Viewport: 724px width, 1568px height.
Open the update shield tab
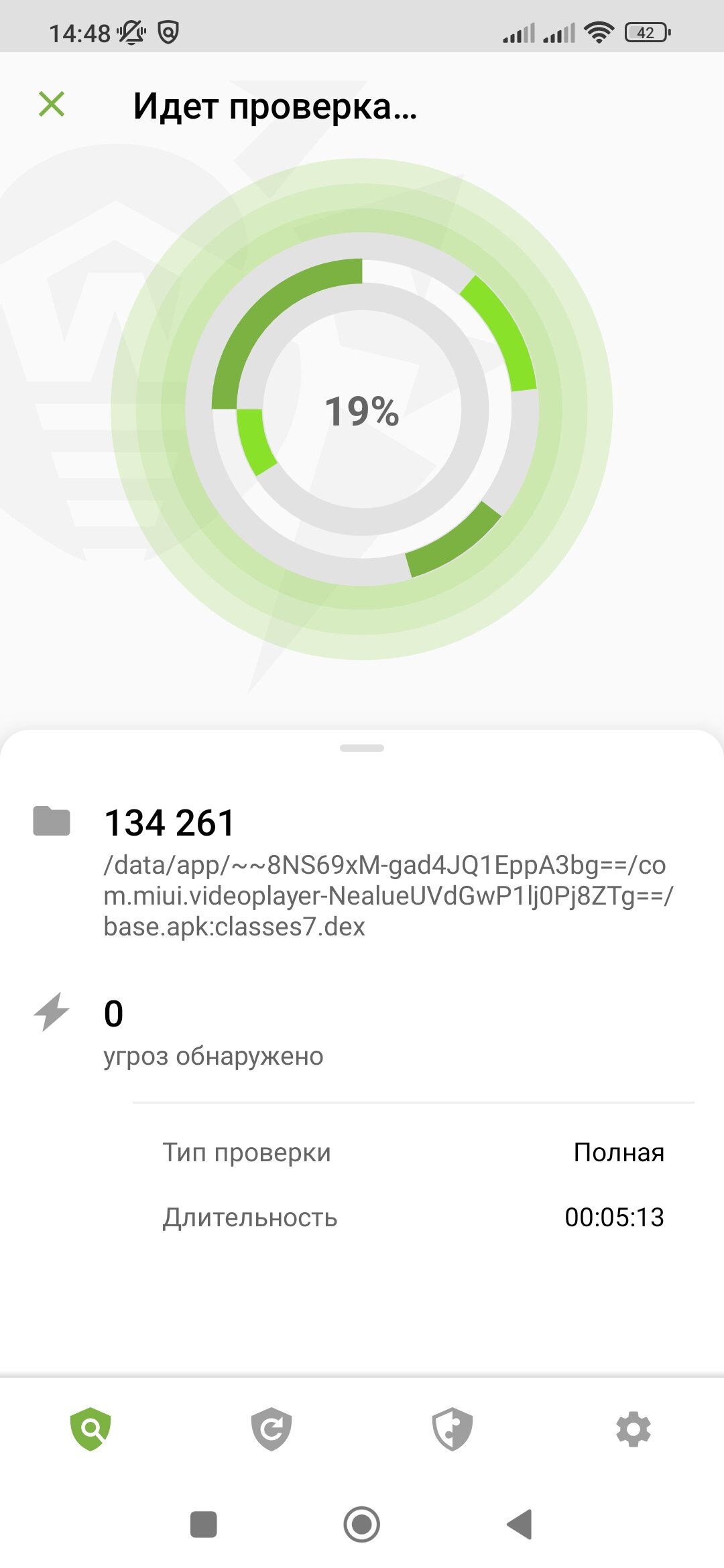[x=271, y=1429]
